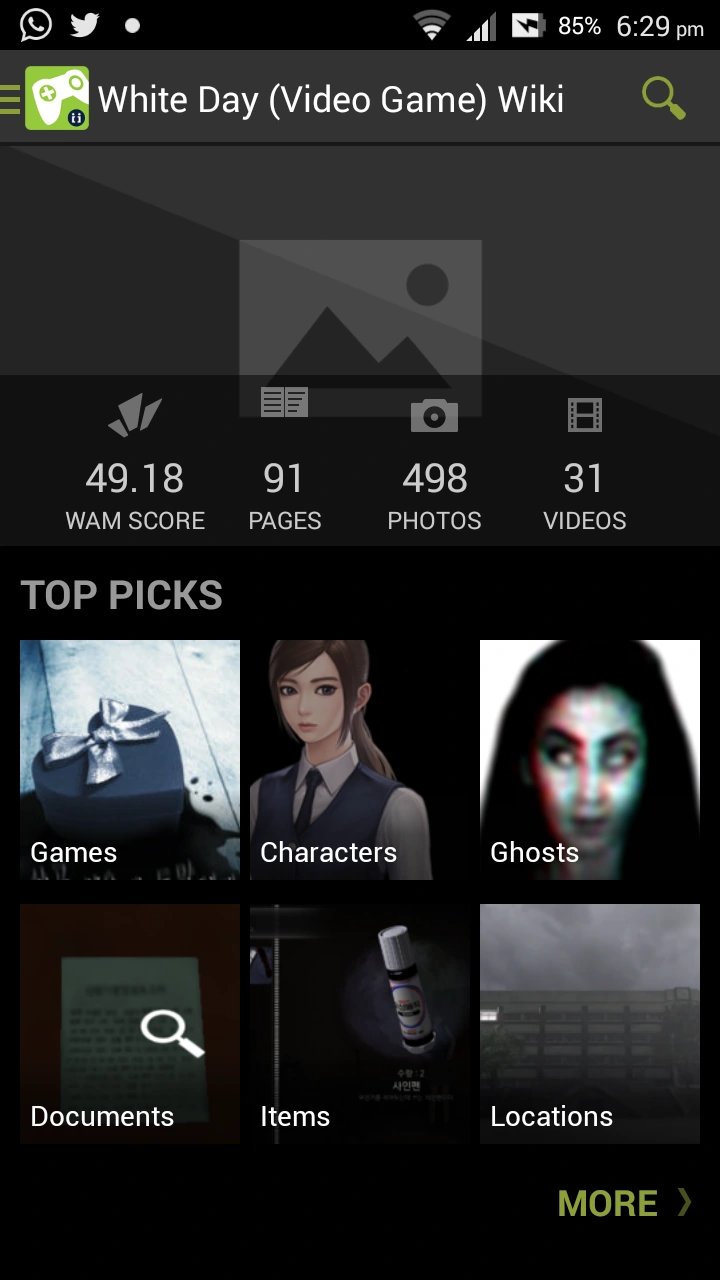Select the Items category tile
720x1280 pixels.
(359, 1024)
